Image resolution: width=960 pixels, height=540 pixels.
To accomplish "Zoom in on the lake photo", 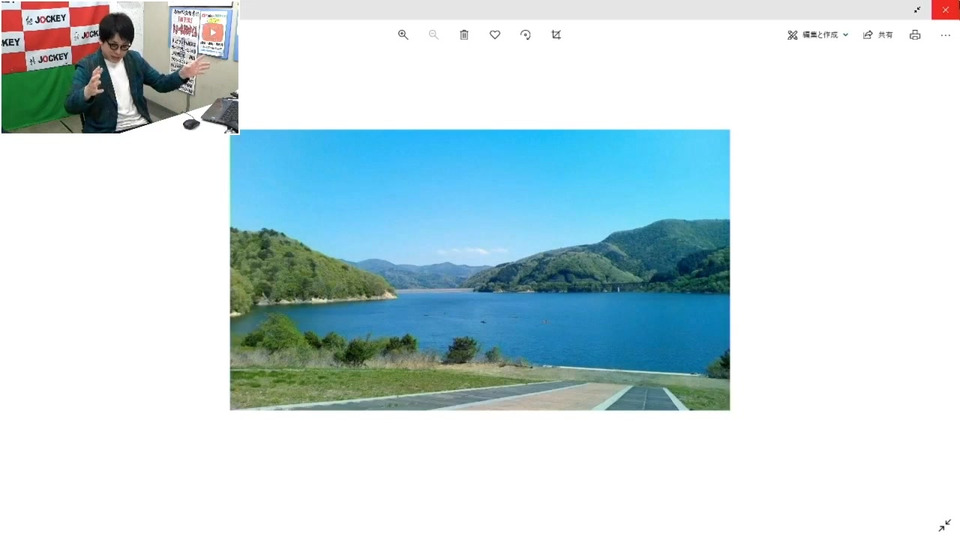I will pos(403,35).
